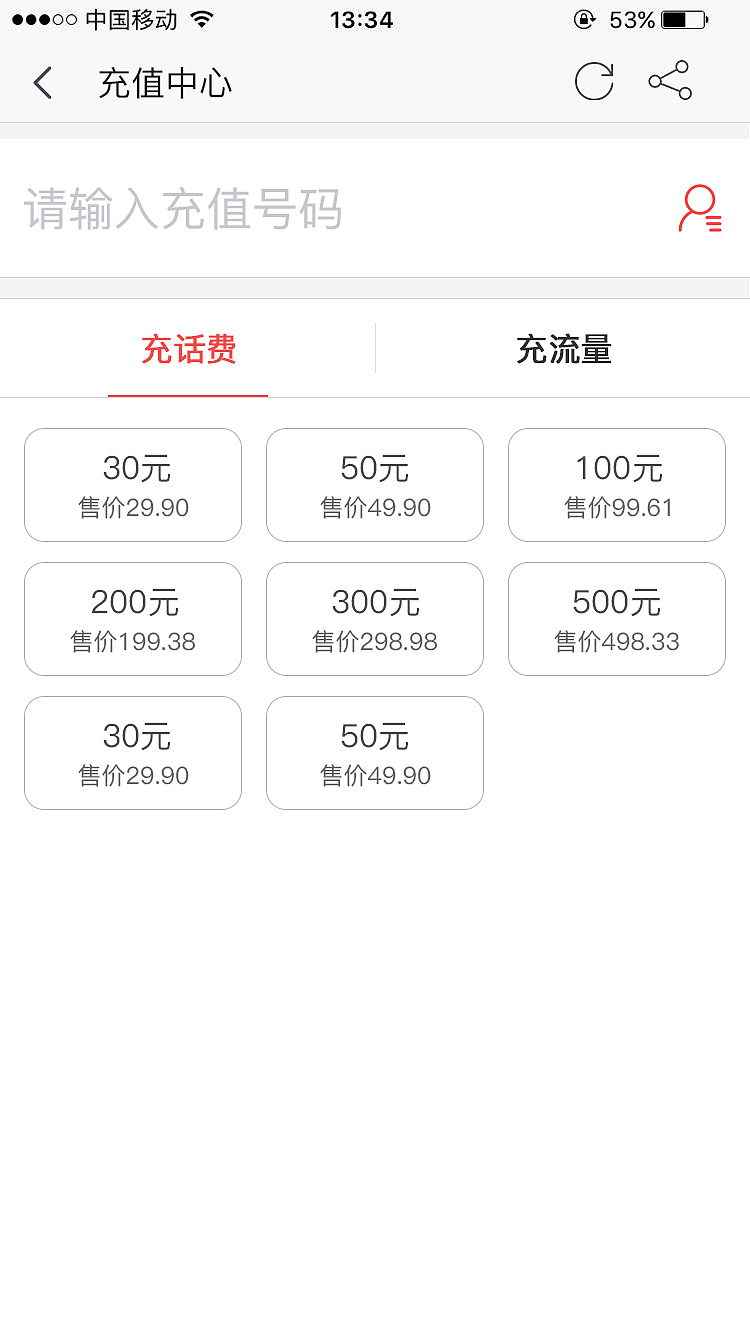Tap the time display showing 13:34
The height and width of the screenshot is (1334, 750).
click(x=363, y=18)
